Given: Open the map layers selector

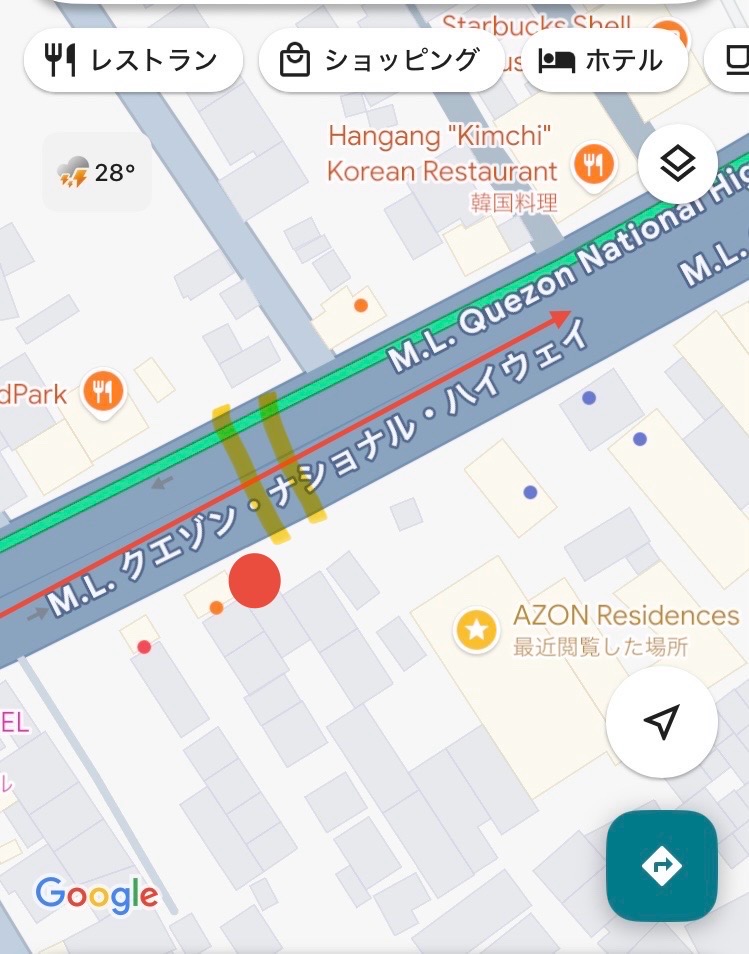Looking at the screenshot, I should (678, 163).
